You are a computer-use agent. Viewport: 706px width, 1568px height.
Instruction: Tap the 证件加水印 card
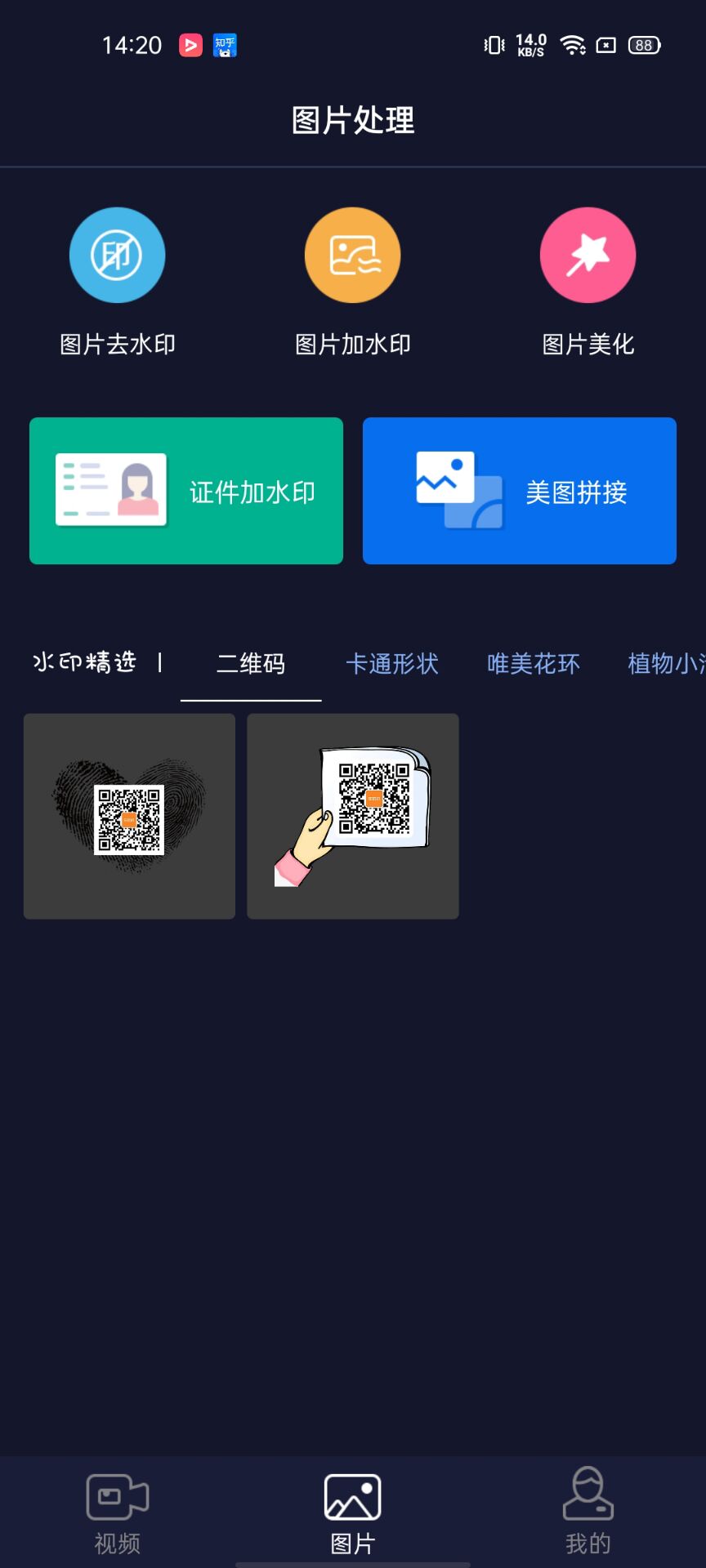point(186,491)
